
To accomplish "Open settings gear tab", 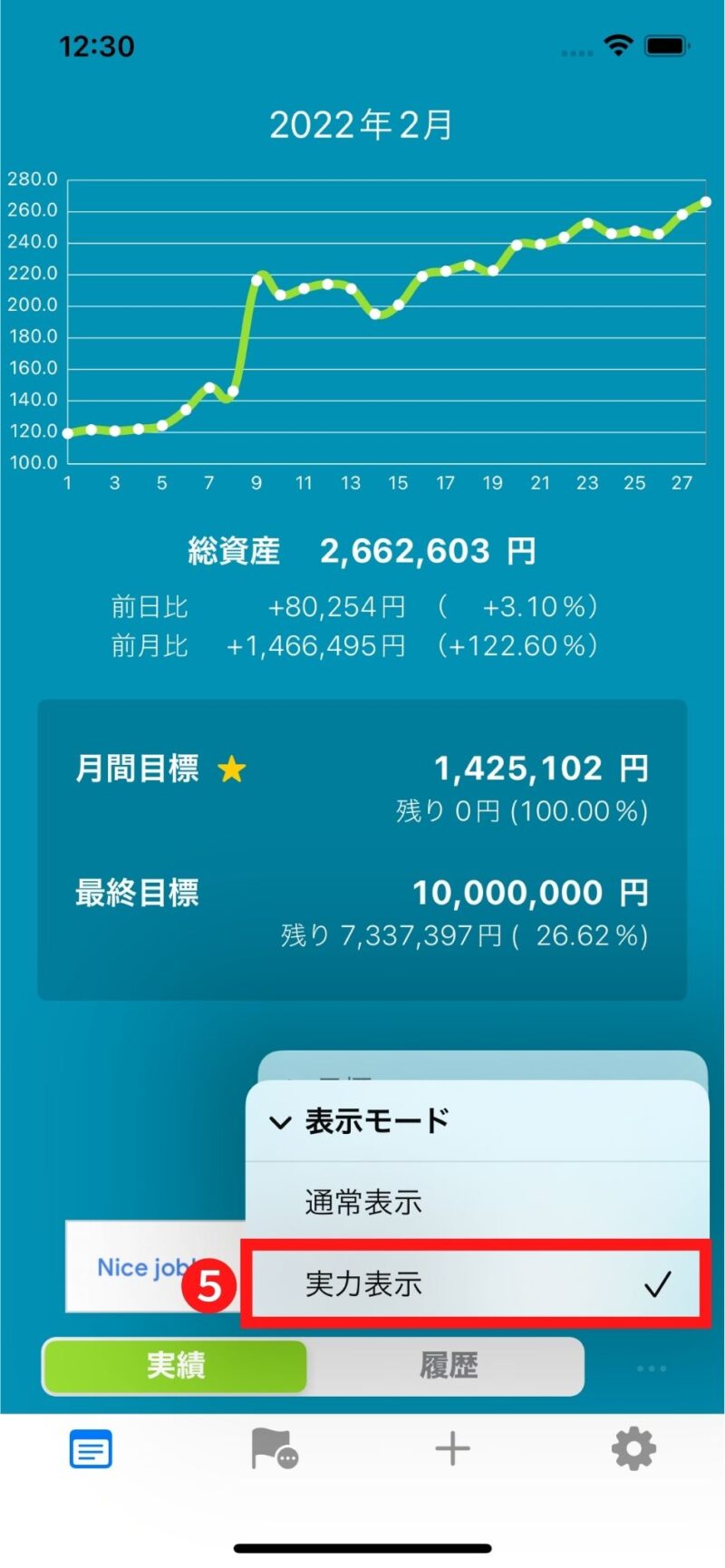I will [633, 1449].
